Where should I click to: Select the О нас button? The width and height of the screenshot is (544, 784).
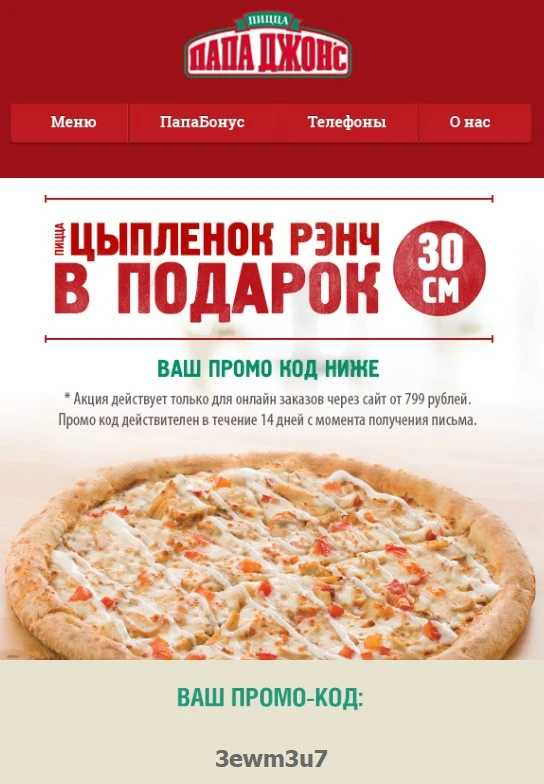[x=474, y=123]
